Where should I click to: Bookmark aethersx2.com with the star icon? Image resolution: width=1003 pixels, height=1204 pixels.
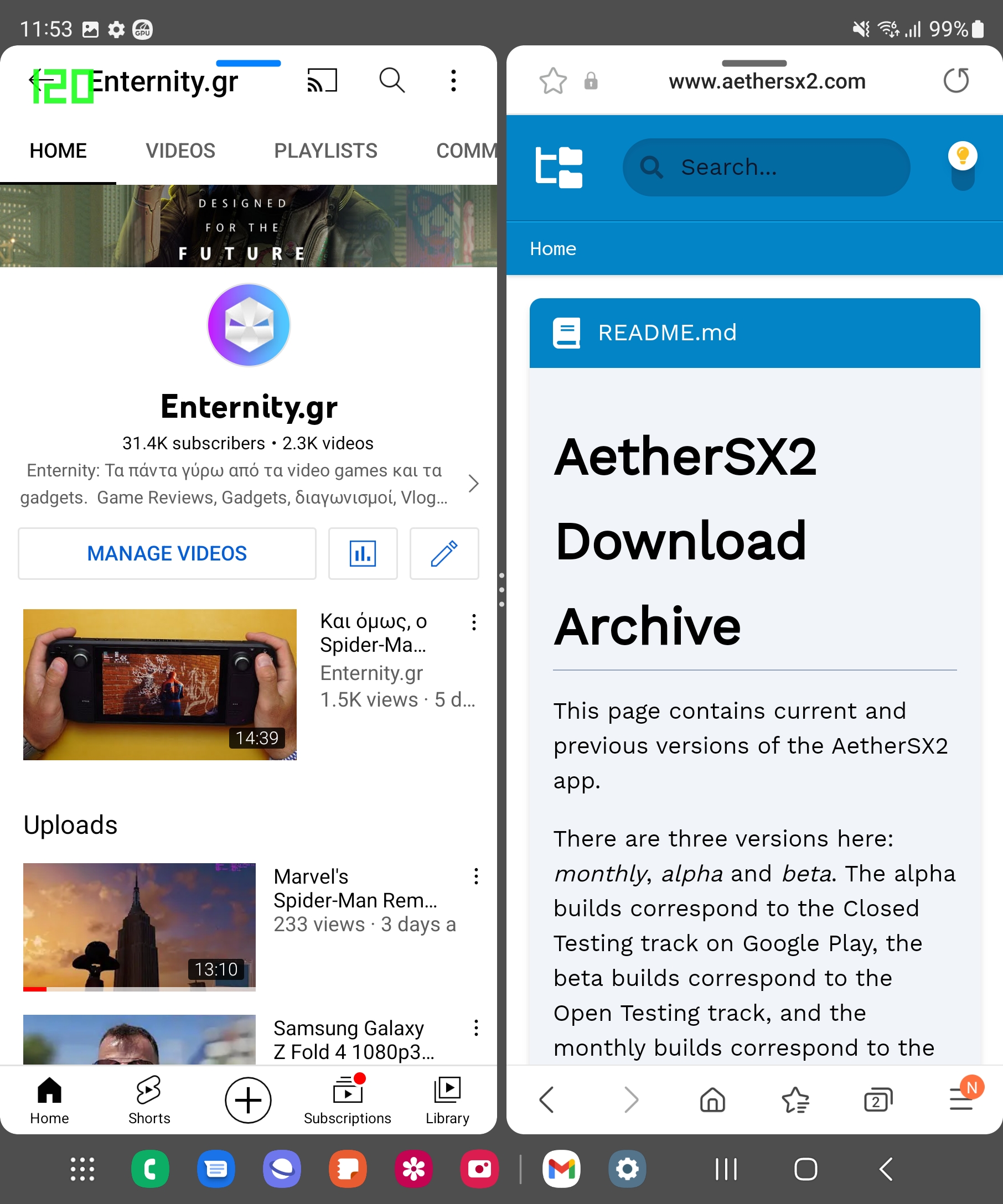coord(553,81)
